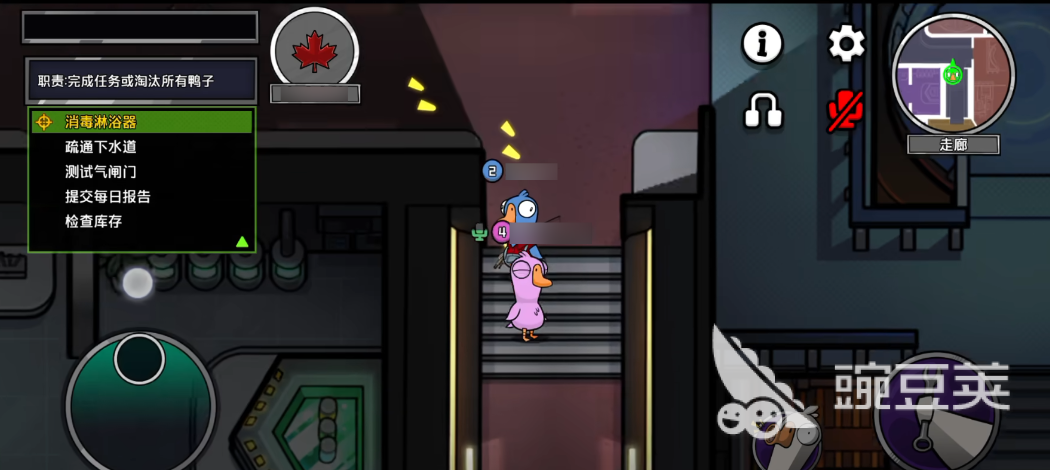Select the 提交每日报告 task
This screenshot has width=1050, height=470.
pos(108,197)
